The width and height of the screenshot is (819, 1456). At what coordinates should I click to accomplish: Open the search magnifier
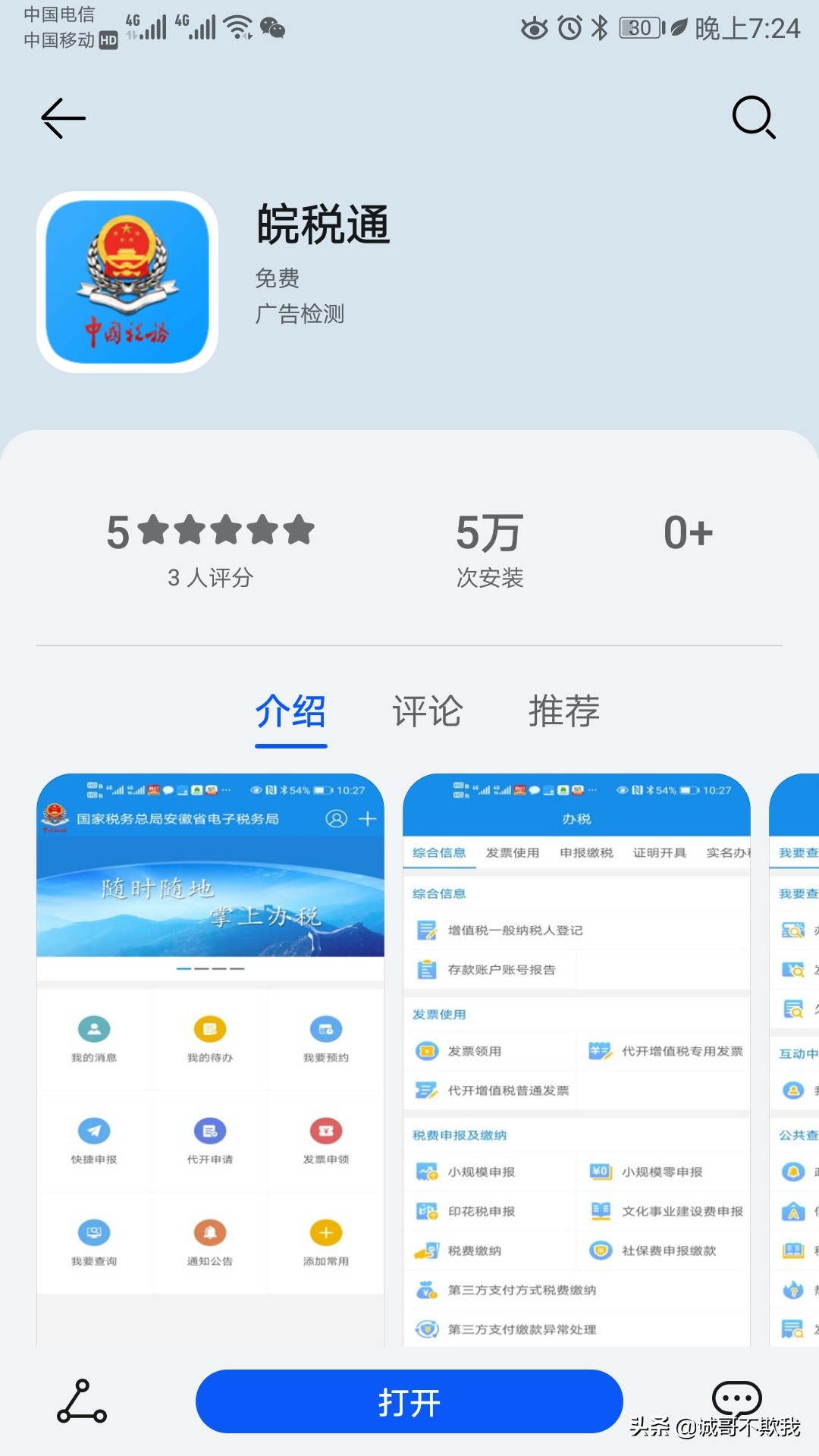(x=753, y=118)
